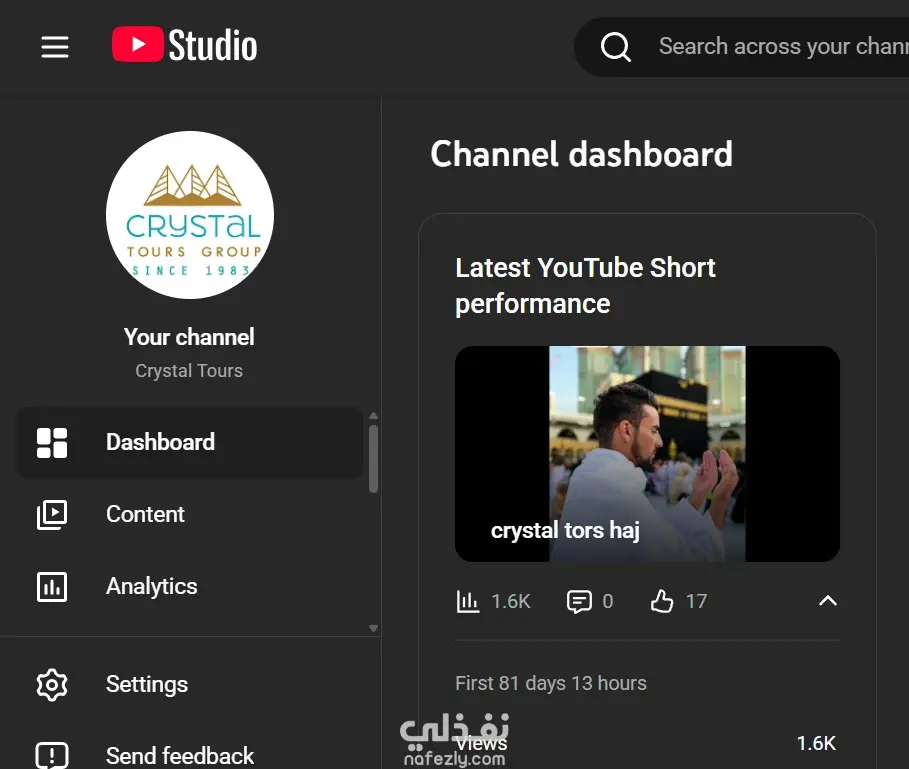
Task: Open the Content section
Action: 145,514
